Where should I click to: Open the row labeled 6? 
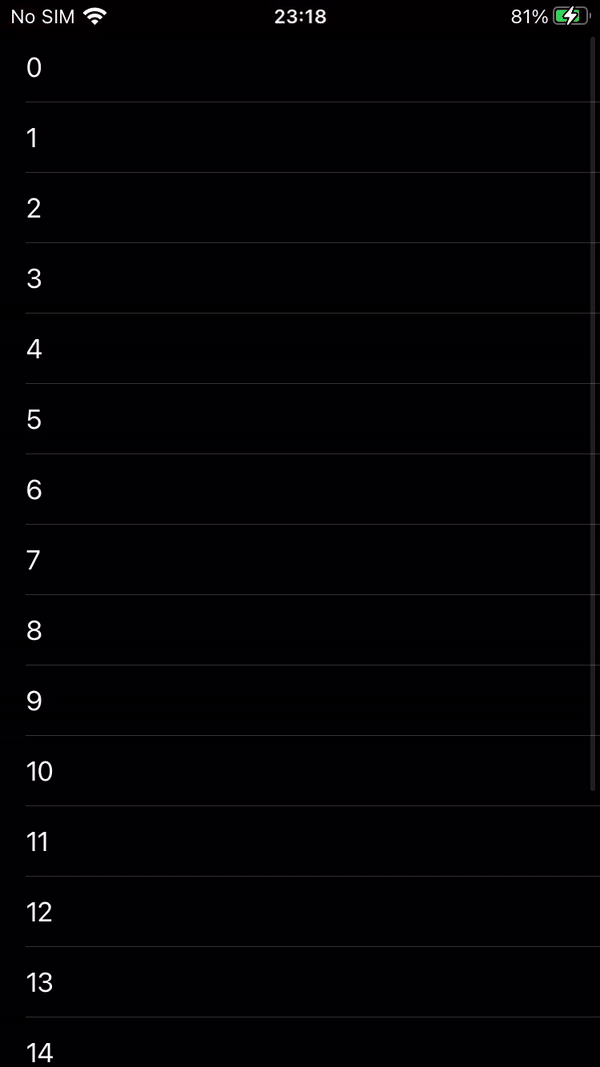300,490
